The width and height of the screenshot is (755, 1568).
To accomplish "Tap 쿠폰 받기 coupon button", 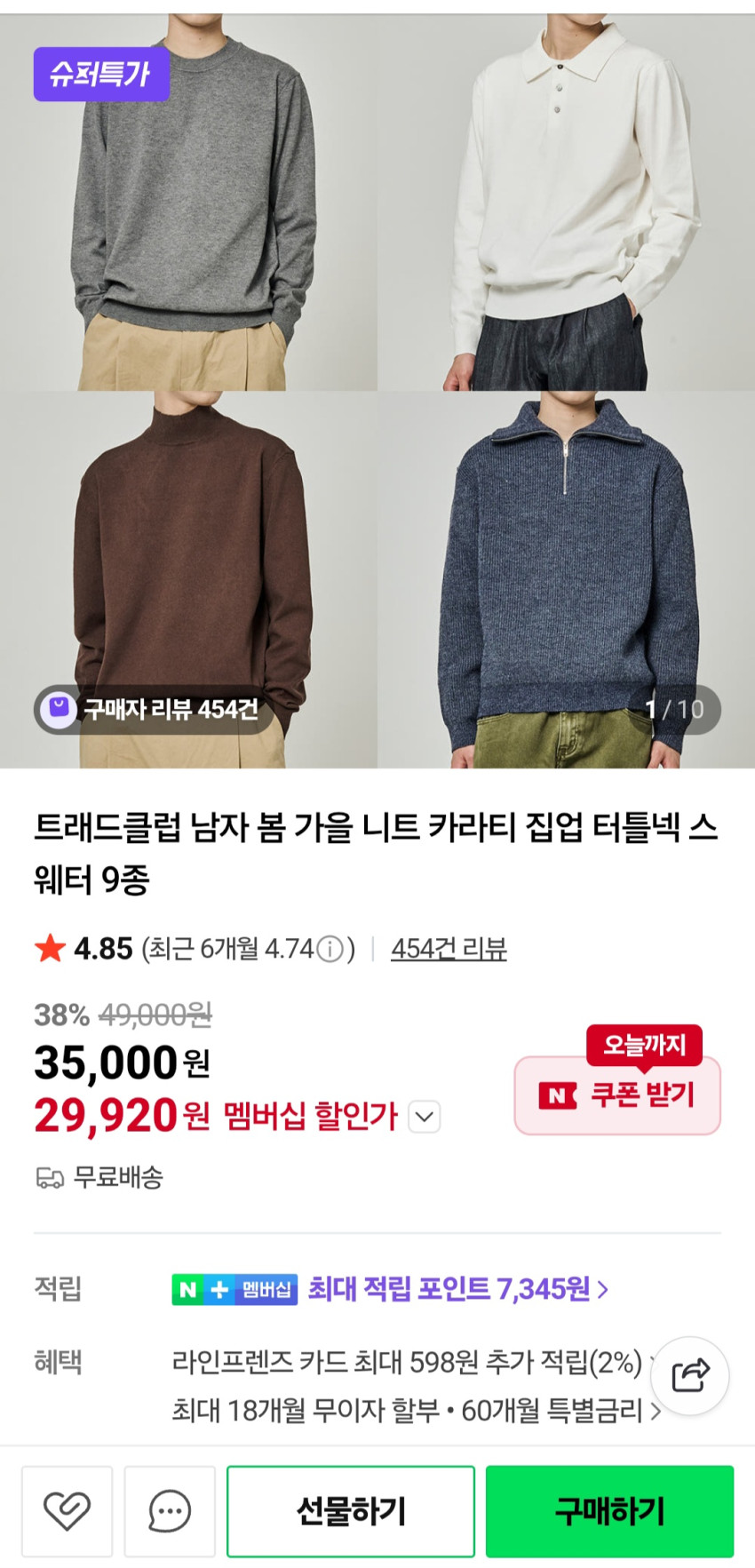I will pyautogui.click(x=617, y=1094).
